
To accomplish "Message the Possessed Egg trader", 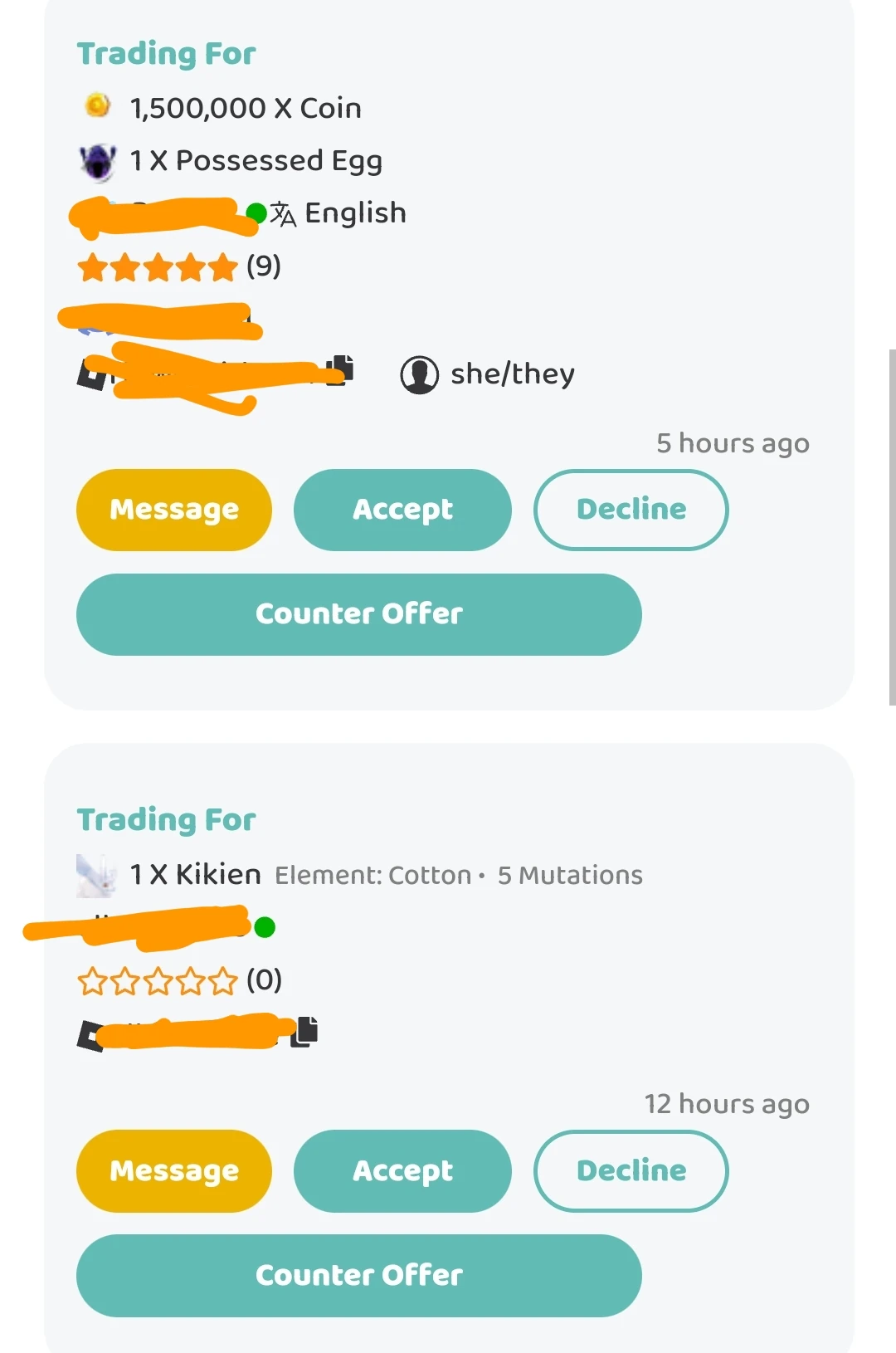I will coord(173,510).
